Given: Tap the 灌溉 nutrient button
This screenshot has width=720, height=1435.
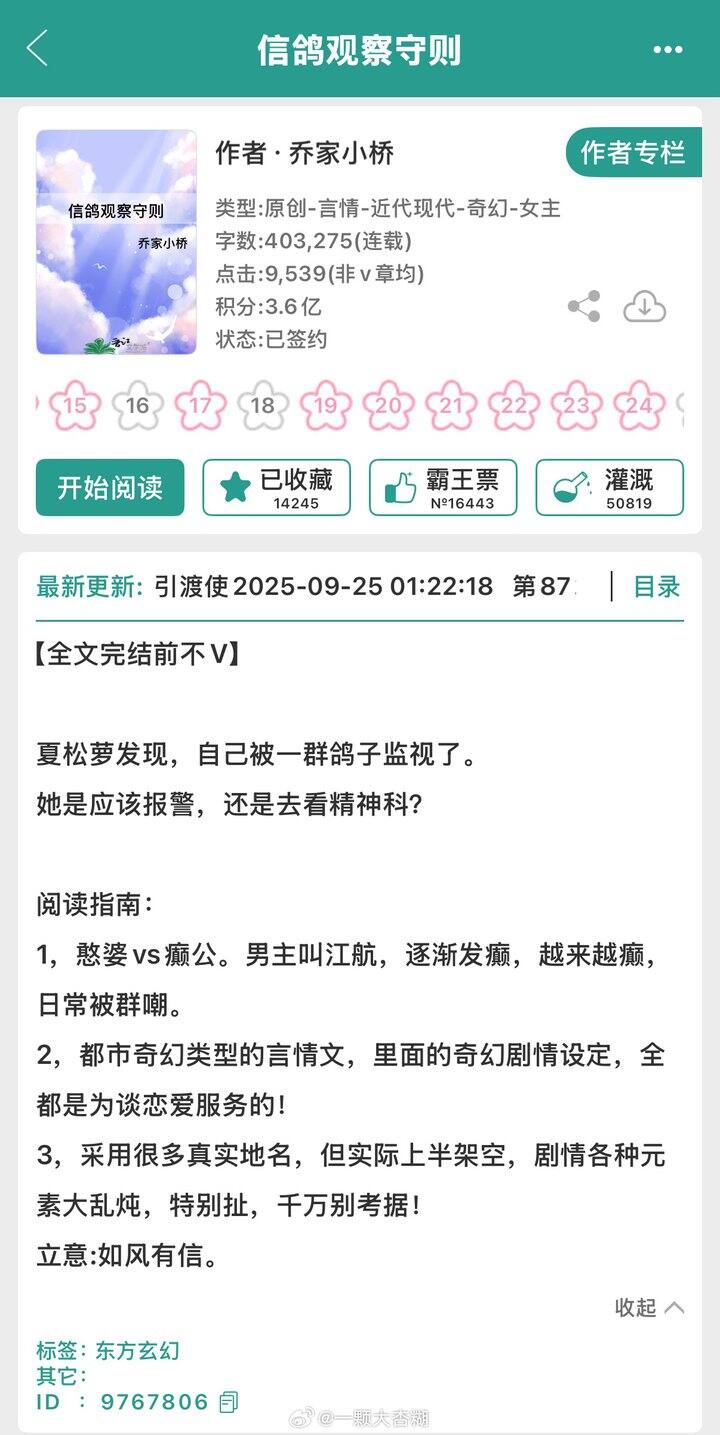Looking at the screenshot, I should [x=610, y=487].
